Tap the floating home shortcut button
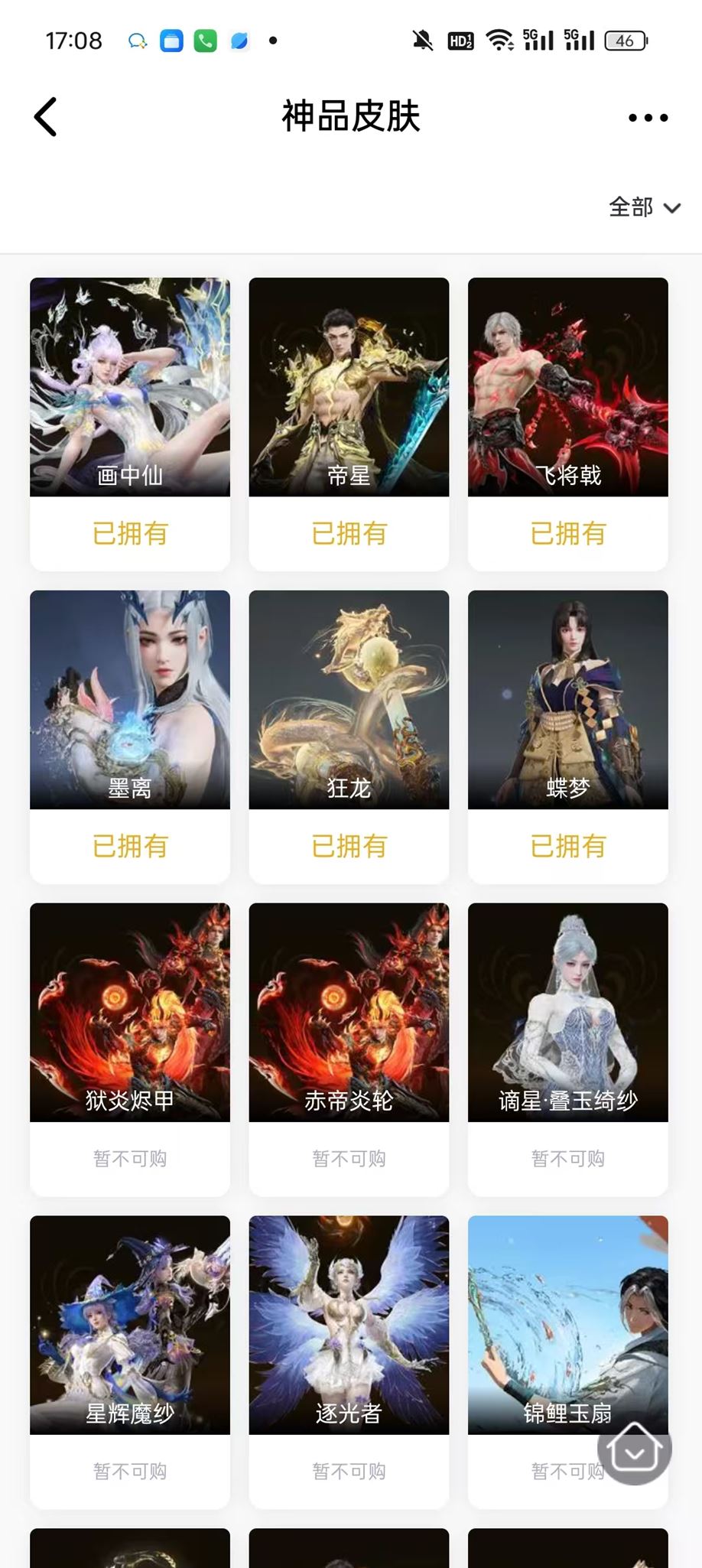This screenshot has height=1568, width=702. pos(634,1448)
